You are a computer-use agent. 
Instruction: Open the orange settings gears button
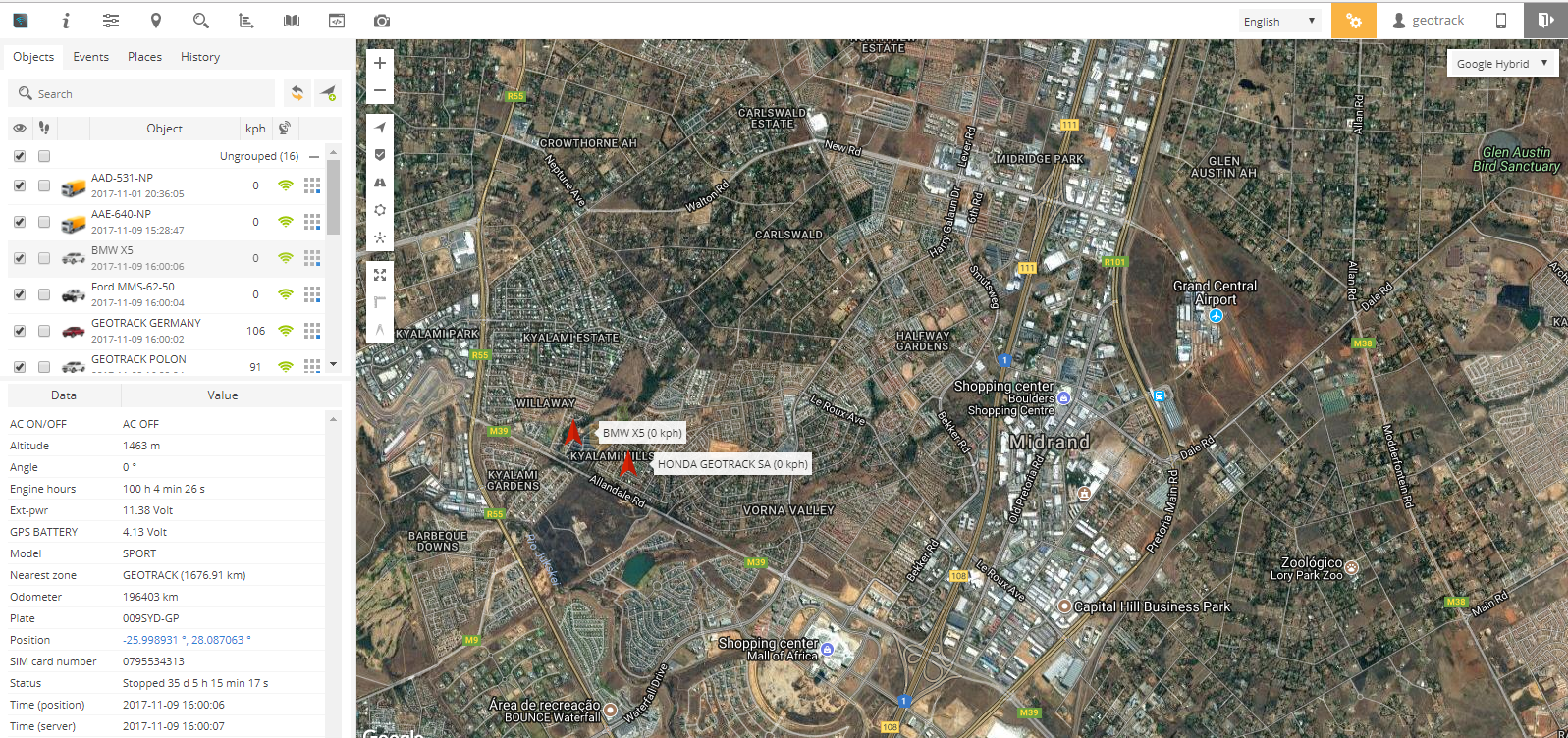1354,21
